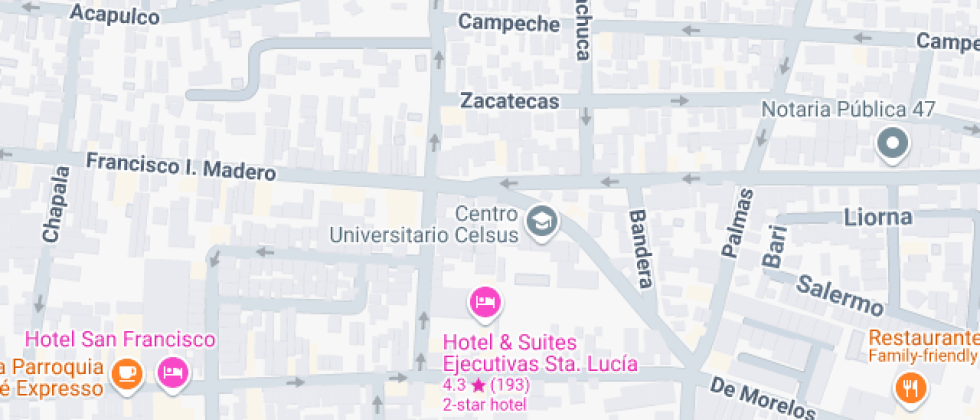The height and width of the screenshot is (420, 980).
Task: Open Hotel & Suites Ejecutivas Sta. Lucía pin
Action: (x=484, y=302)
